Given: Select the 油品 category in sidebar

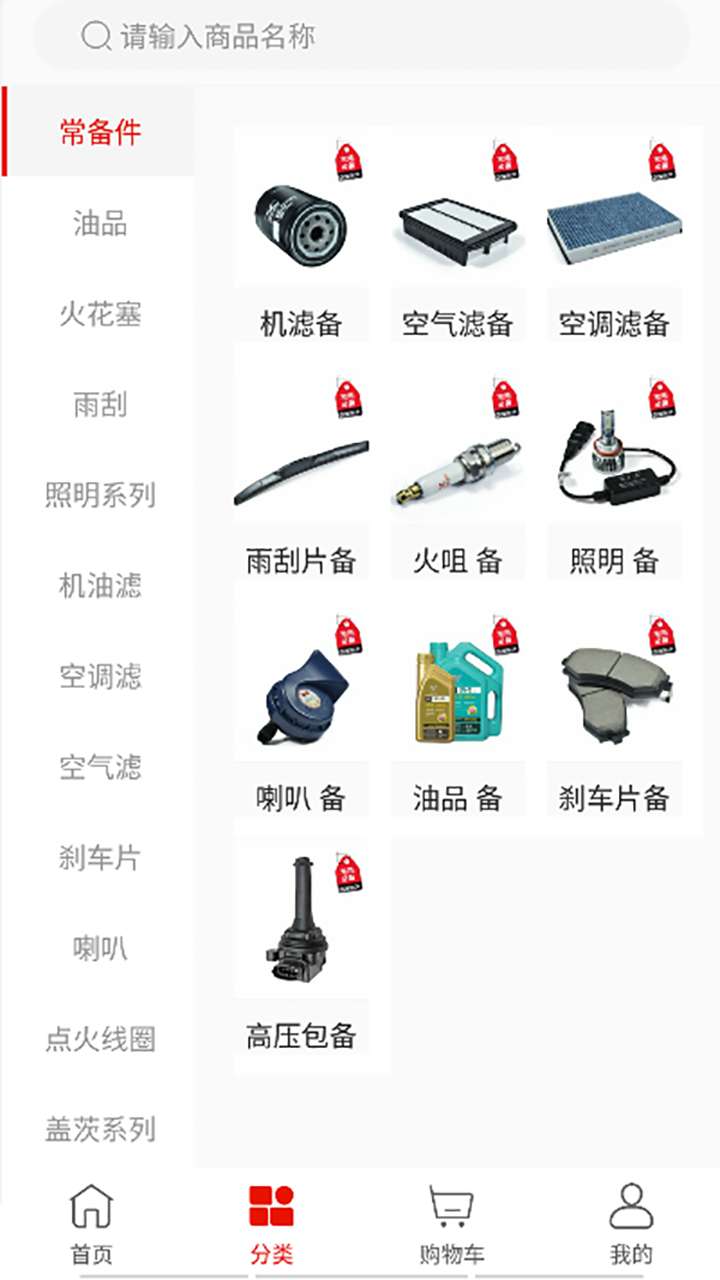Looking at the screenshot, I should tap(100, 223).
